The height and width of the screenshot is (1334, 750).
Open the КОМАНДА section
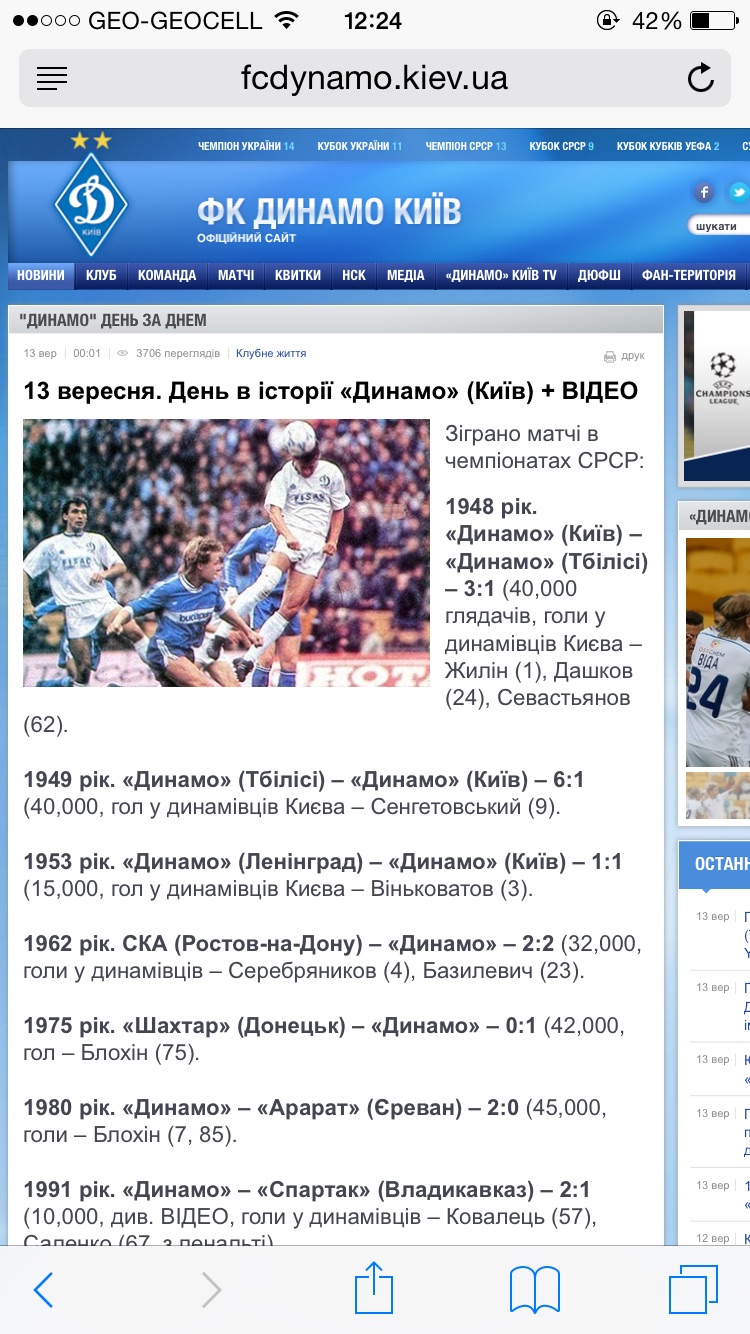coord(167,275)
